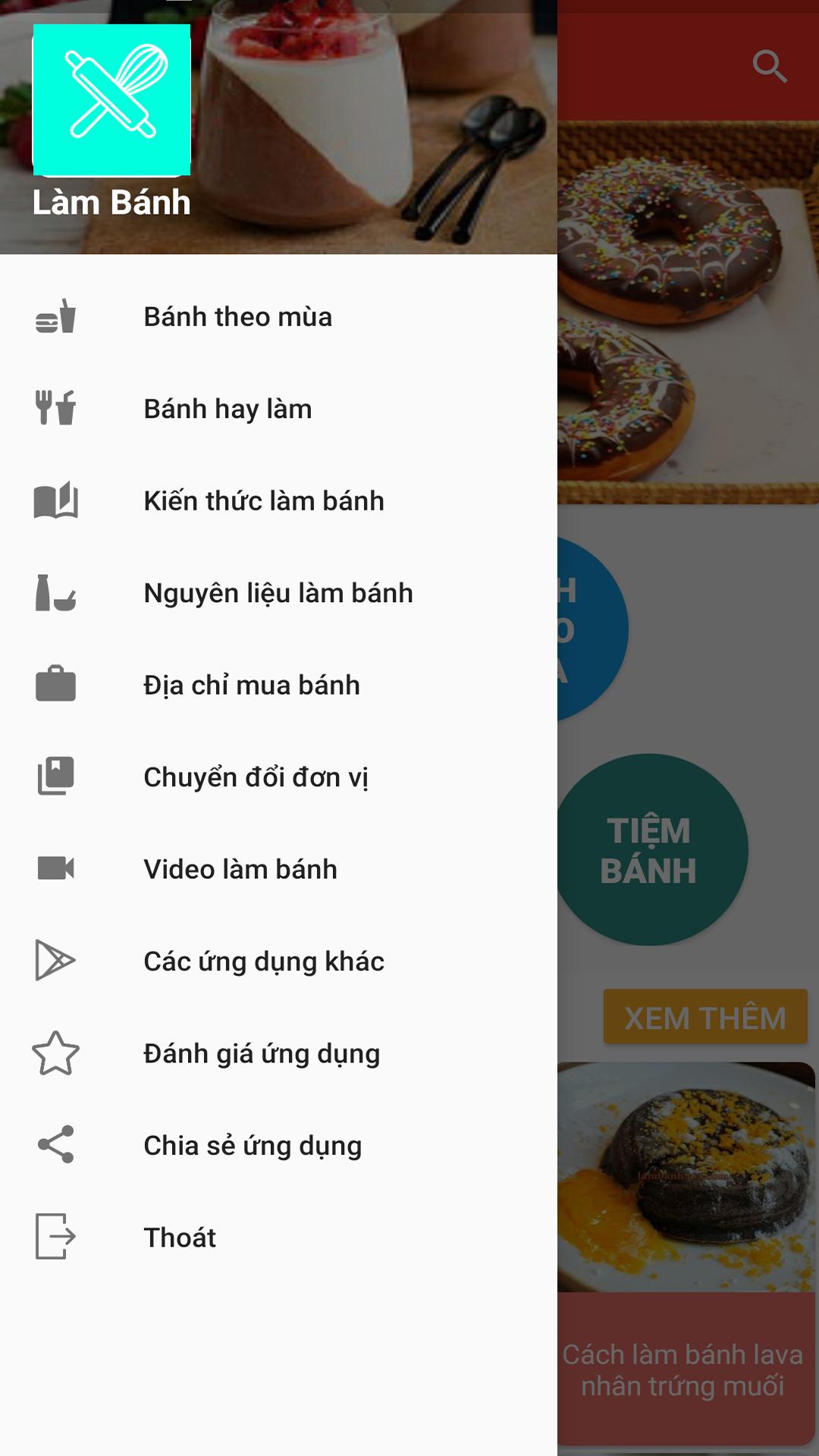
Task: Tap the XEM THÊM button
Action: coord(704,1017)
